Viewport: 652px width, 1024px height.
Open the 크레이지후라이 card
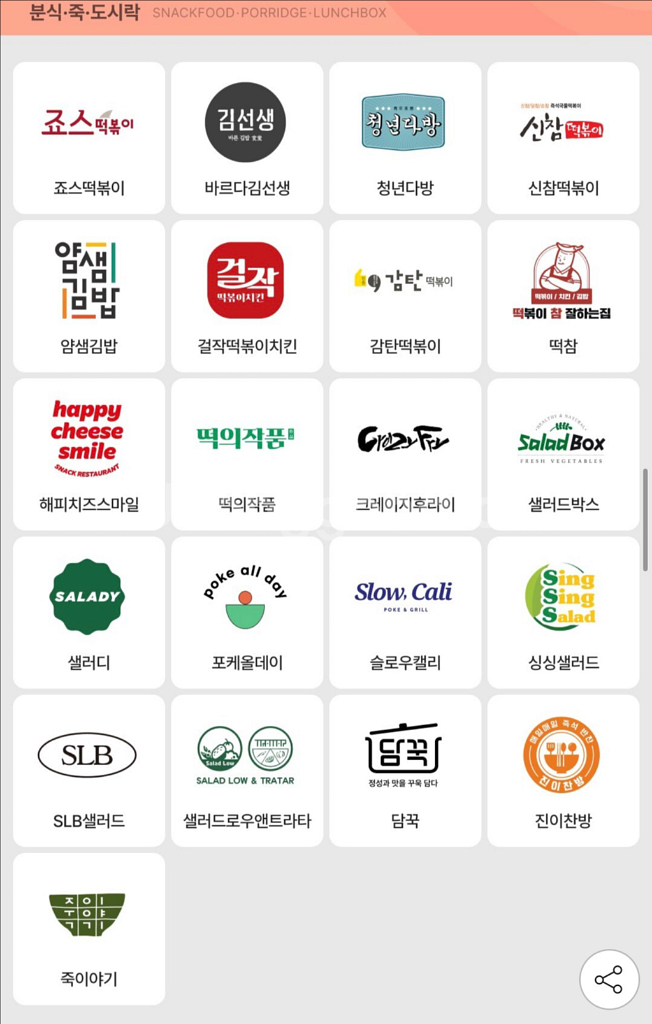(405, 454)
